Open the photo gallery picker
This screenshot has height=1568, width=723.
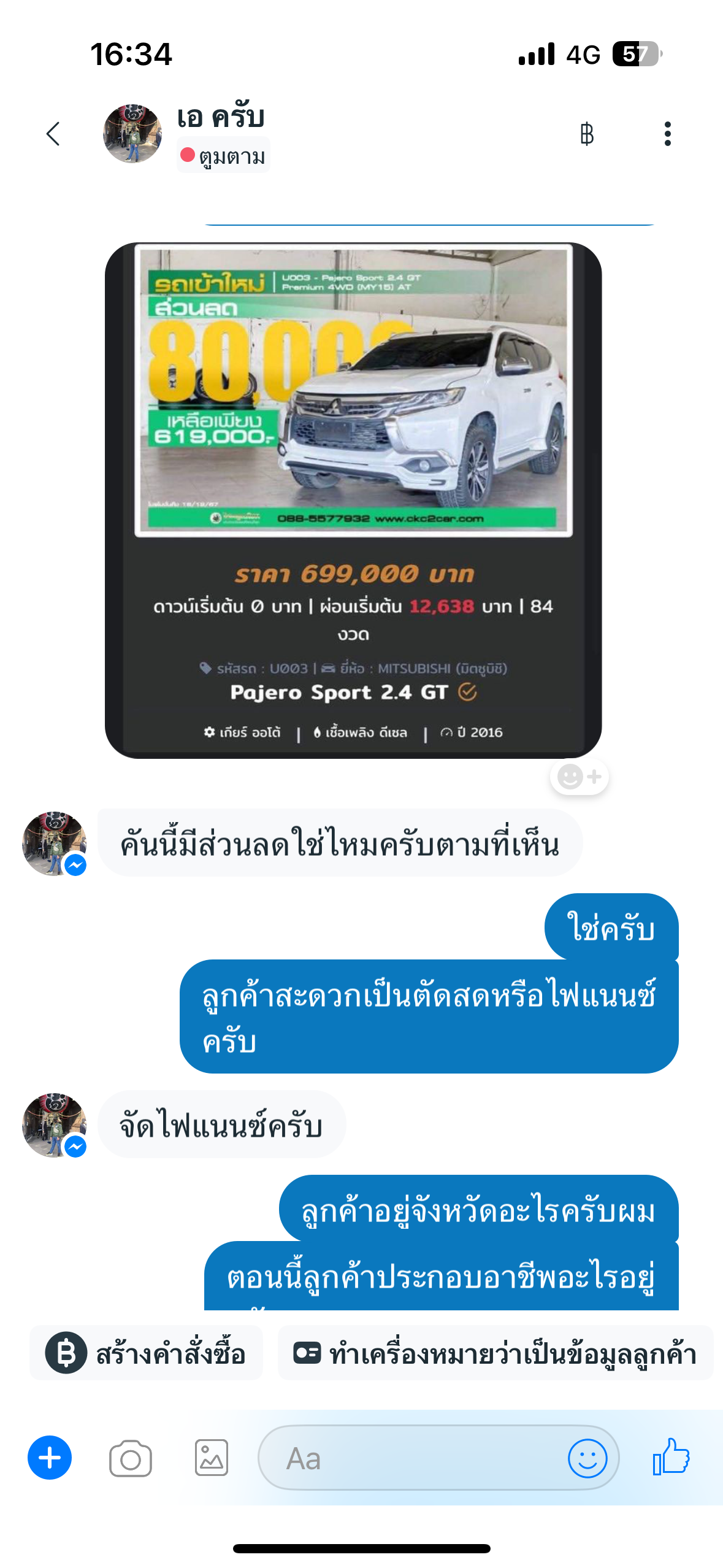[x=212, y=1458]
